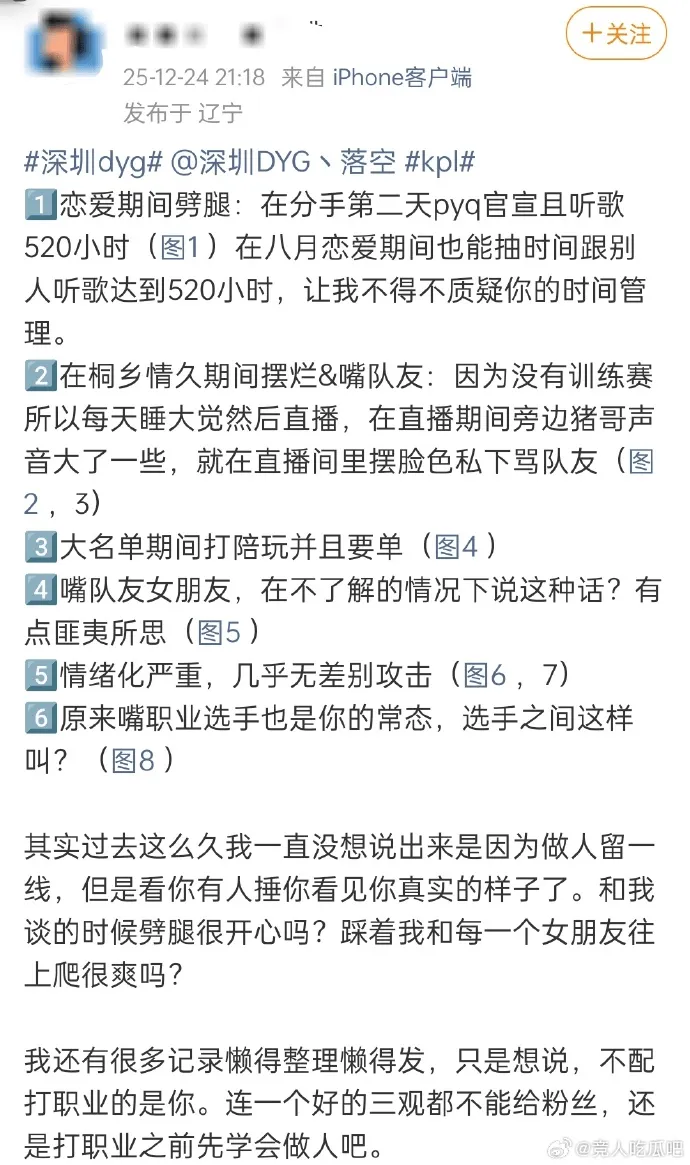The width and height of the screenshot is (690, 1165).
Task: Open the #深圳dyg# hashtag topic
Action: [x=92, y=162]
